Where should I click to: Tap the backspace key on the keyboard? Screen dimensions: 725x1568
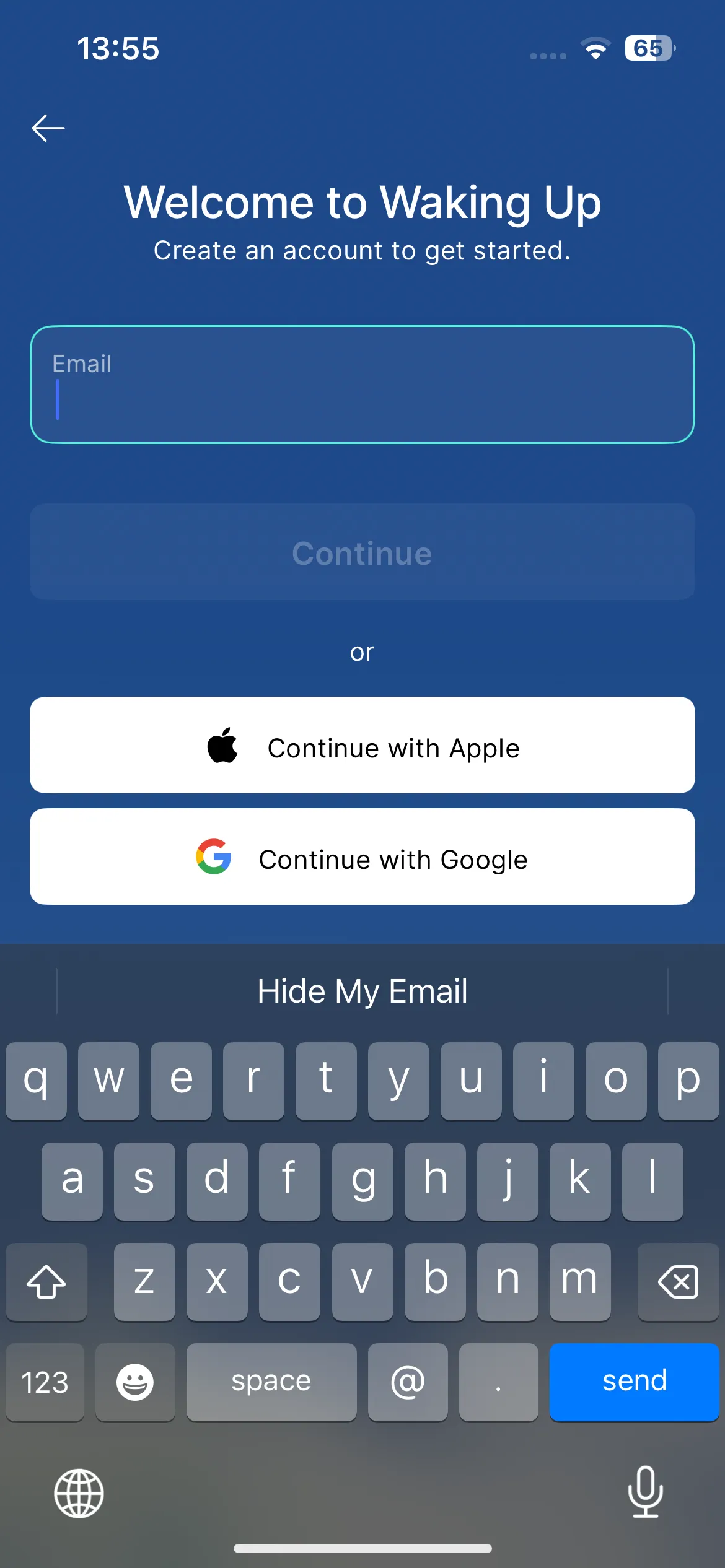678,1281
